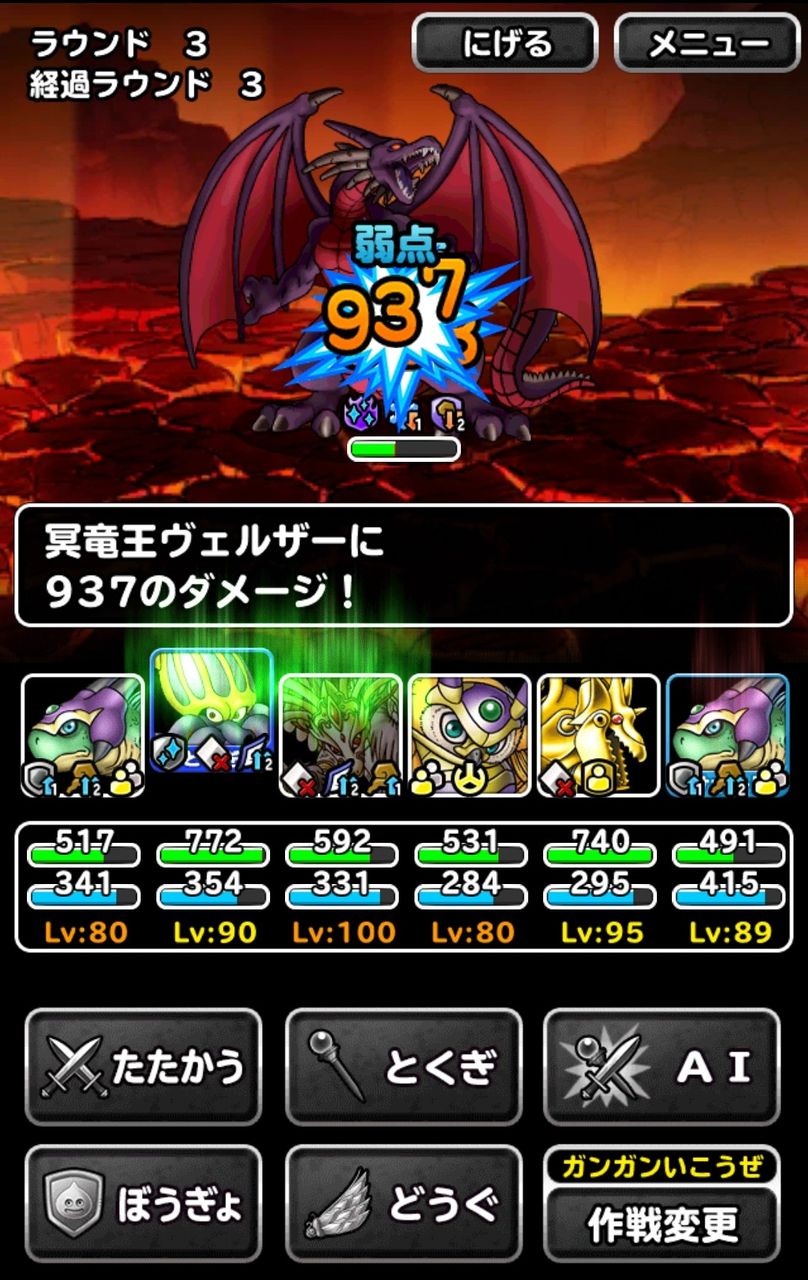Click the ガンガンいこうぜ strategy label

[662, 1166]
